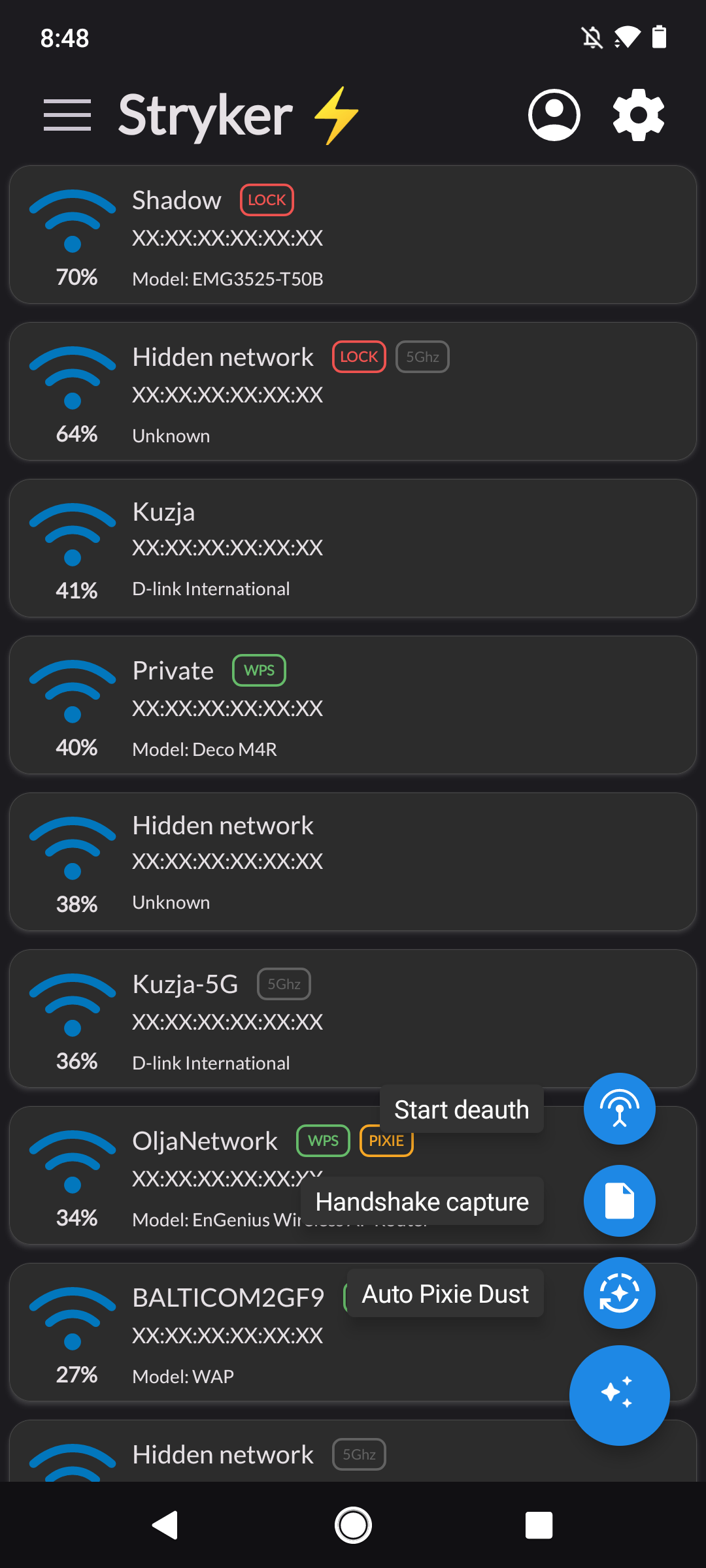Go to the home screen
Viewport: 706px width, 1568px height.
[x=353, y=1526]
